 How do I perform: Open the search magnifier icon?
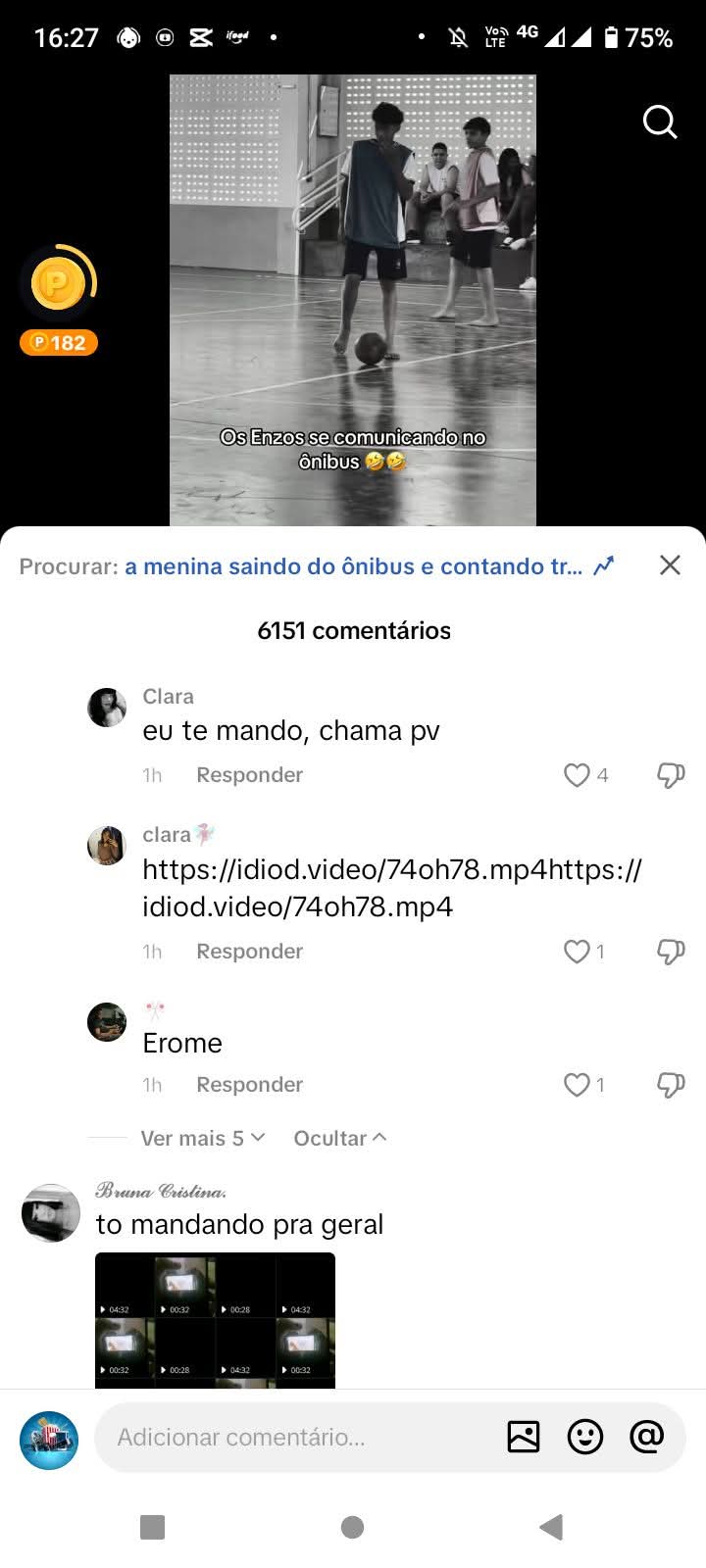(660, 122)
